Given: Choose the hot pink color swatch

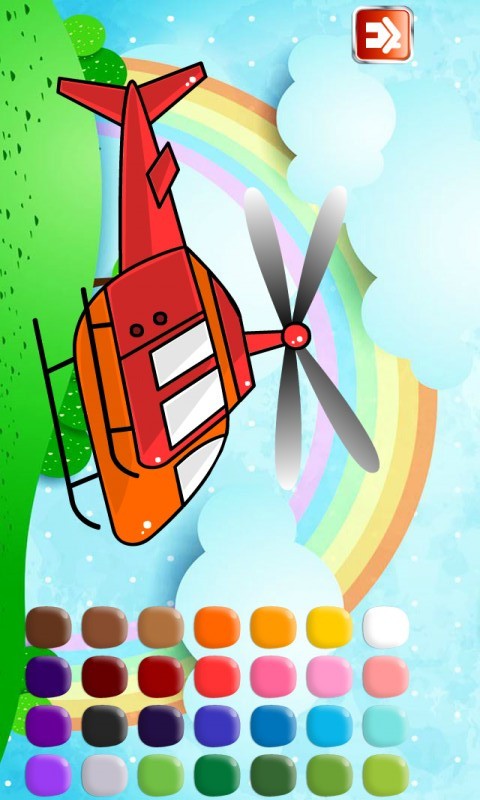Looking at the screenshot, I should 273,677.
